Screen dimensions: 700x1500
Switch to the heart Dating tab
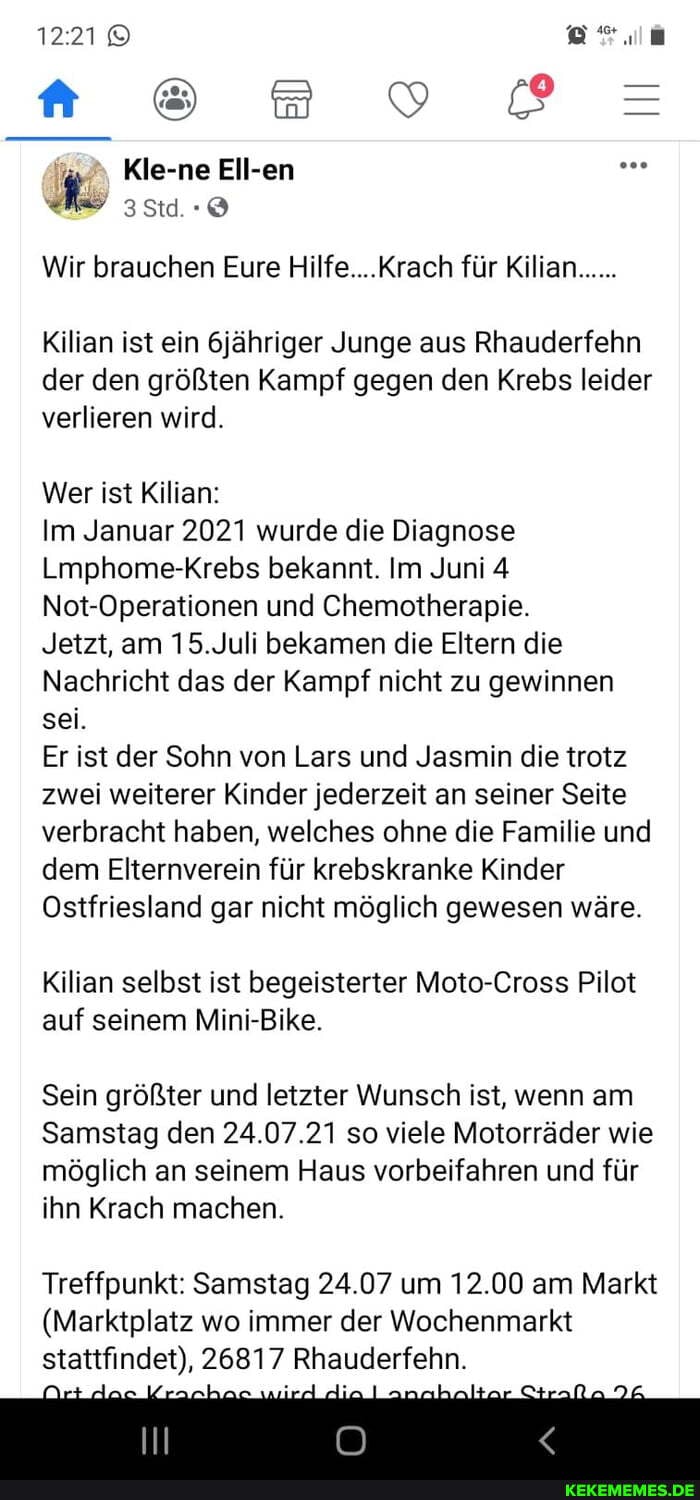click(408, 100)
